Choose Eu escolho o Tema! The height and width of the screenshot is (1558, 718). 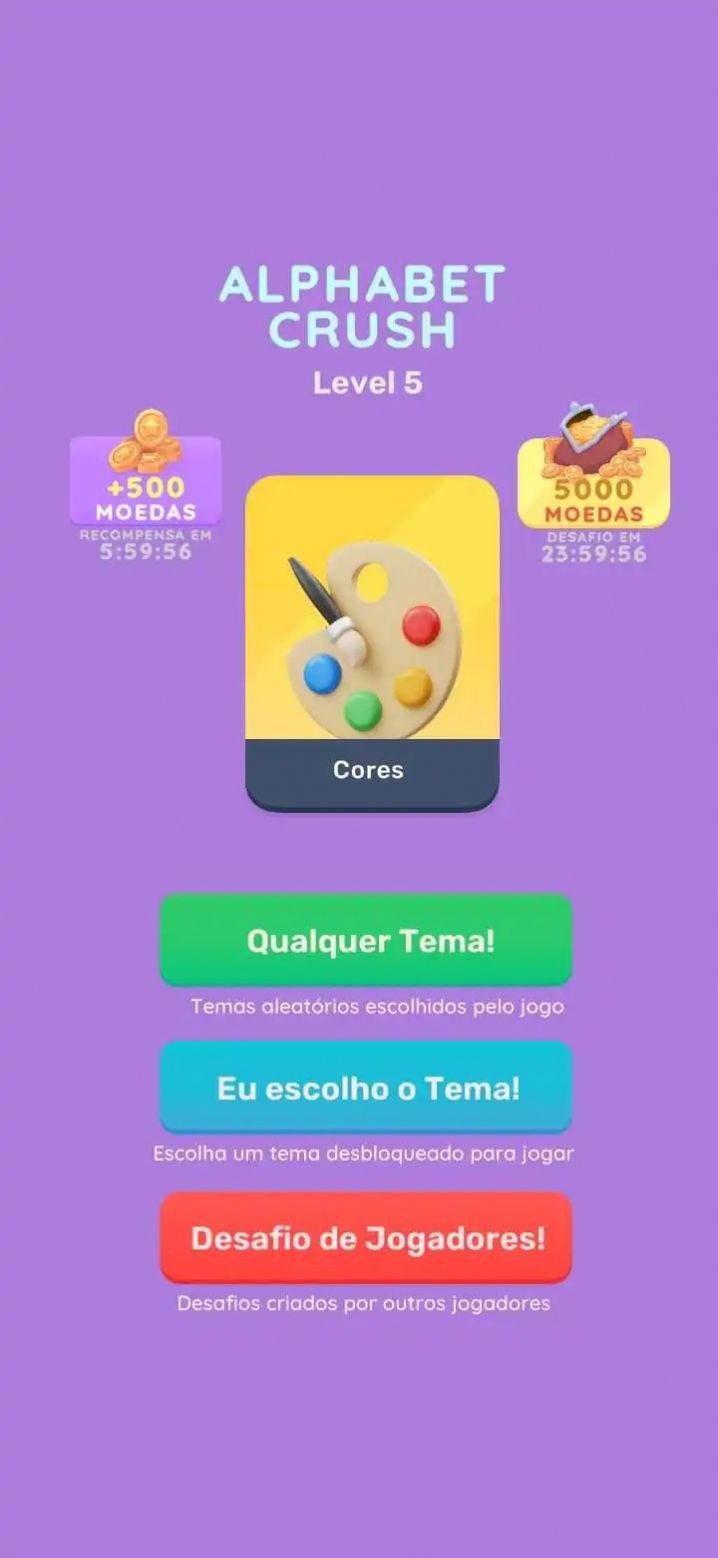(366, 1088)
